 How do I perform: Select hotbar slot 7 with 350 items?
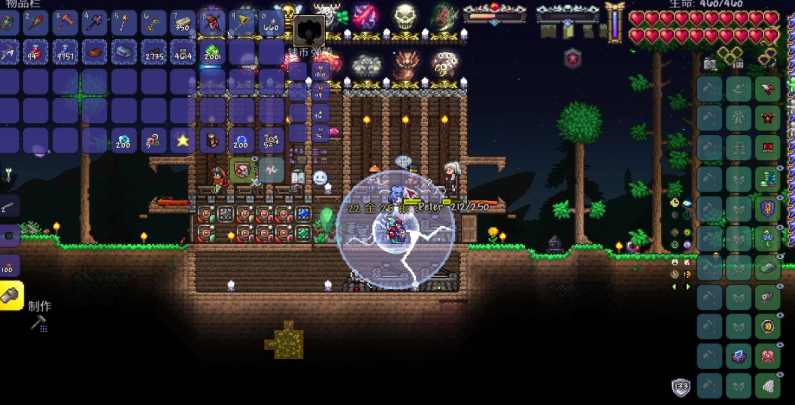coord(183,21)
